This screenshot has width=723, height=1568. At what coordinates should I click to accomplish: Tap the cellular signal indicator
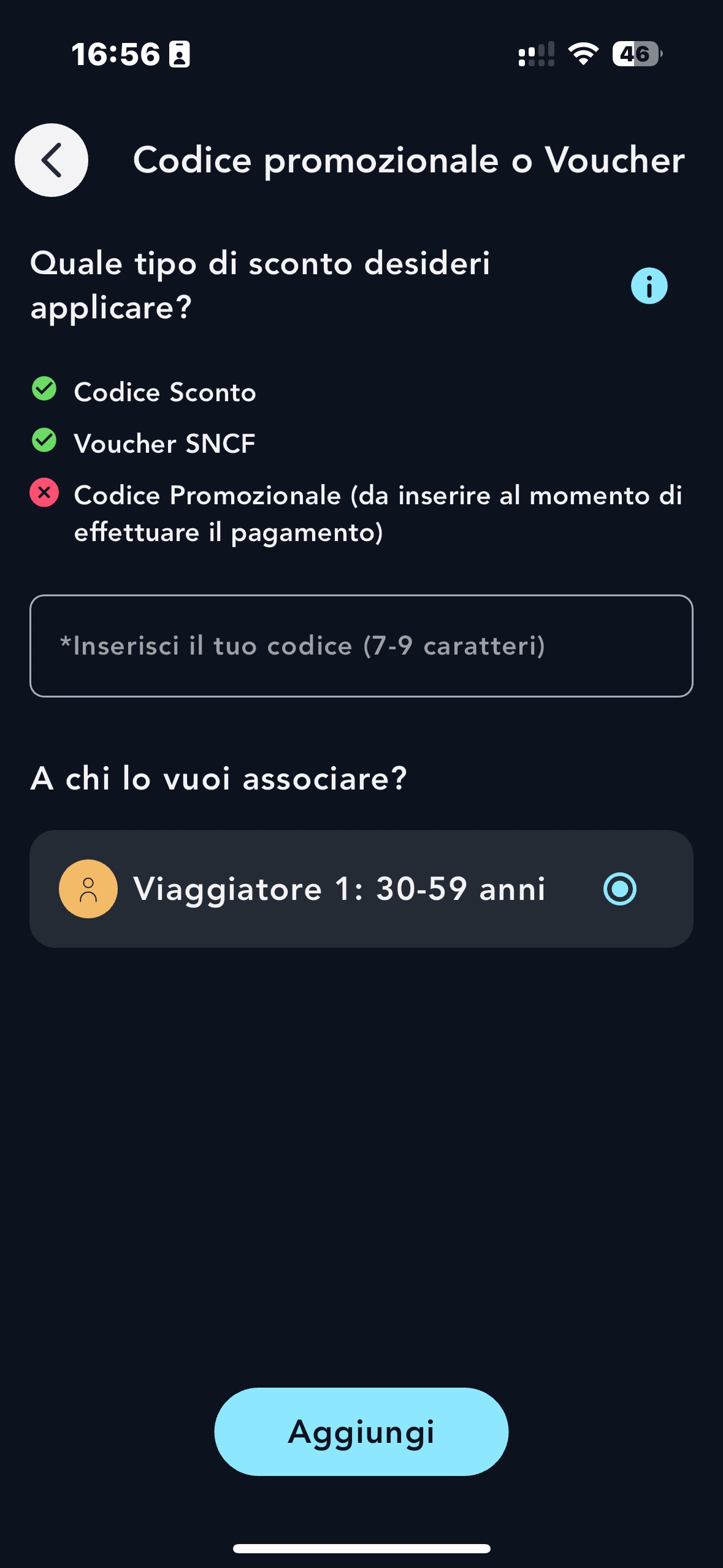coord(535,54)
